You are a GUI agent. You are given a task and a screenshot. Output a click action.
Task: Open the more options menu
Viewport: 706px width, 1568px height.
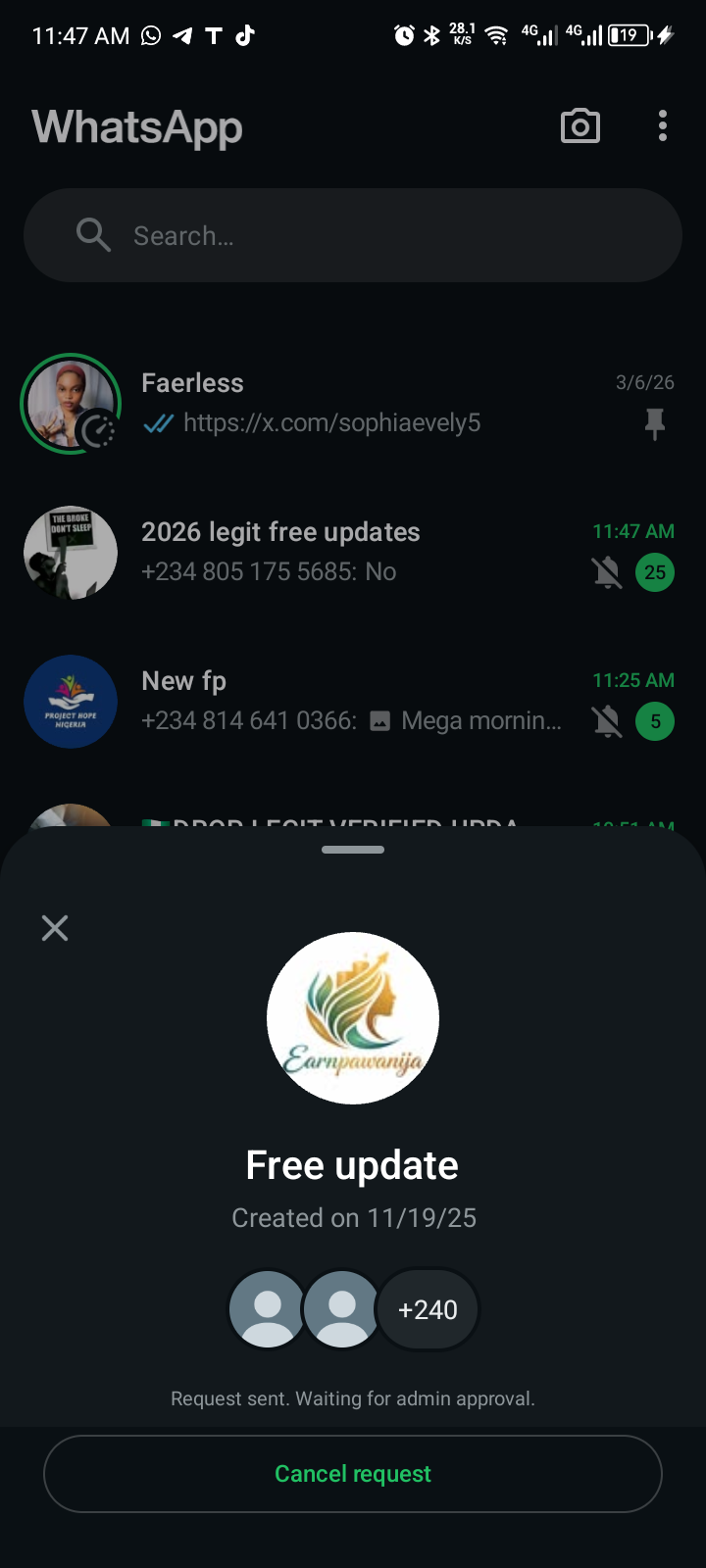click(x=663, y=126)
